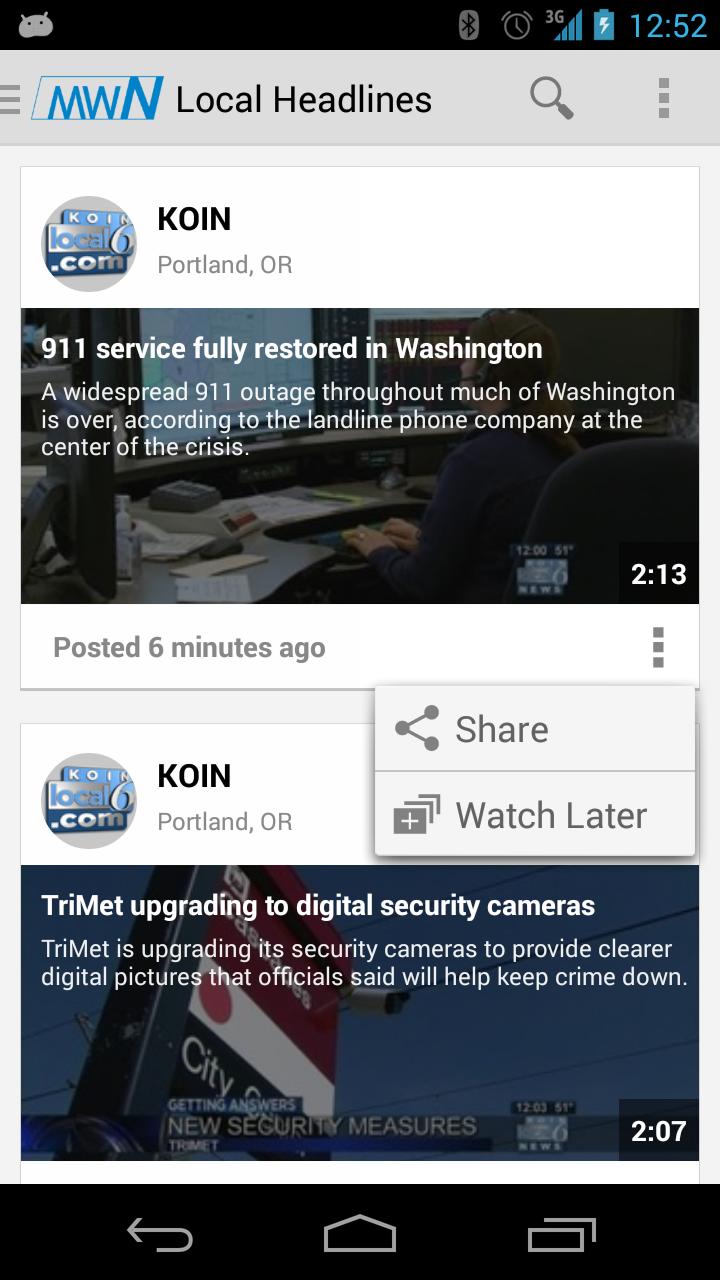Open search in the app bar
Viewport: 720px width, 1280px height.
551,99
